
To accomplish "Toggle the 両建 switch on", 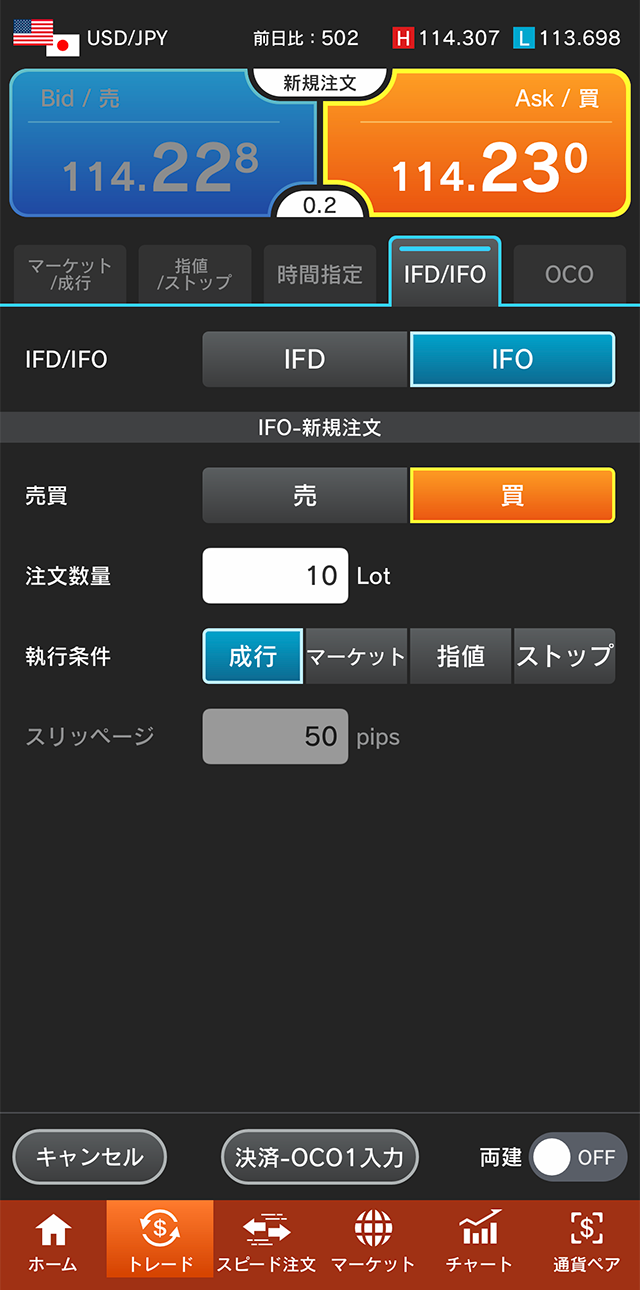I will click(577, 1157).
